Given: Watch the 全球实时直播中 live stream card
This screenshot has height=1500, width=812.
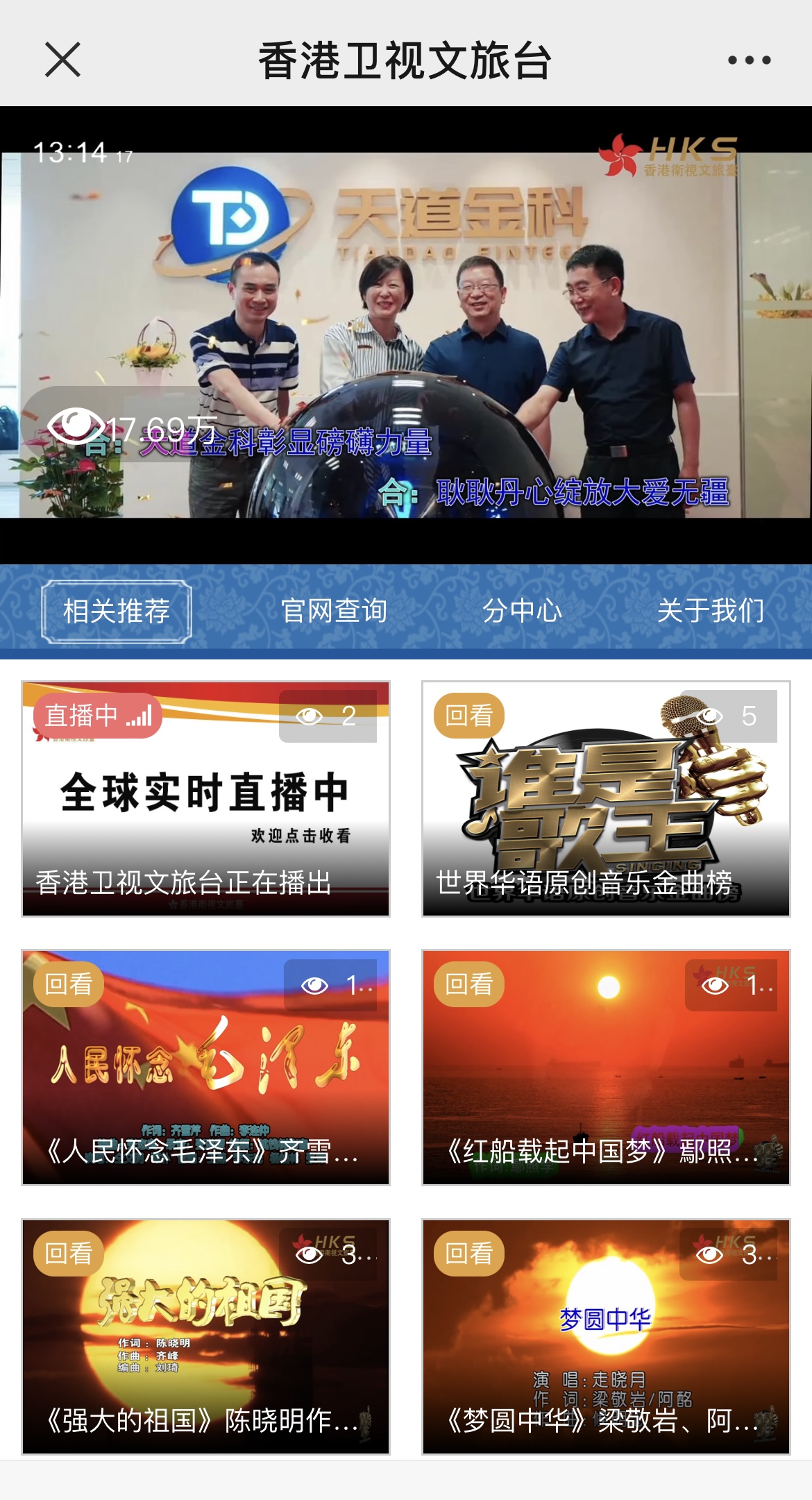Looking at the screenshot, I should coord(205,798).
